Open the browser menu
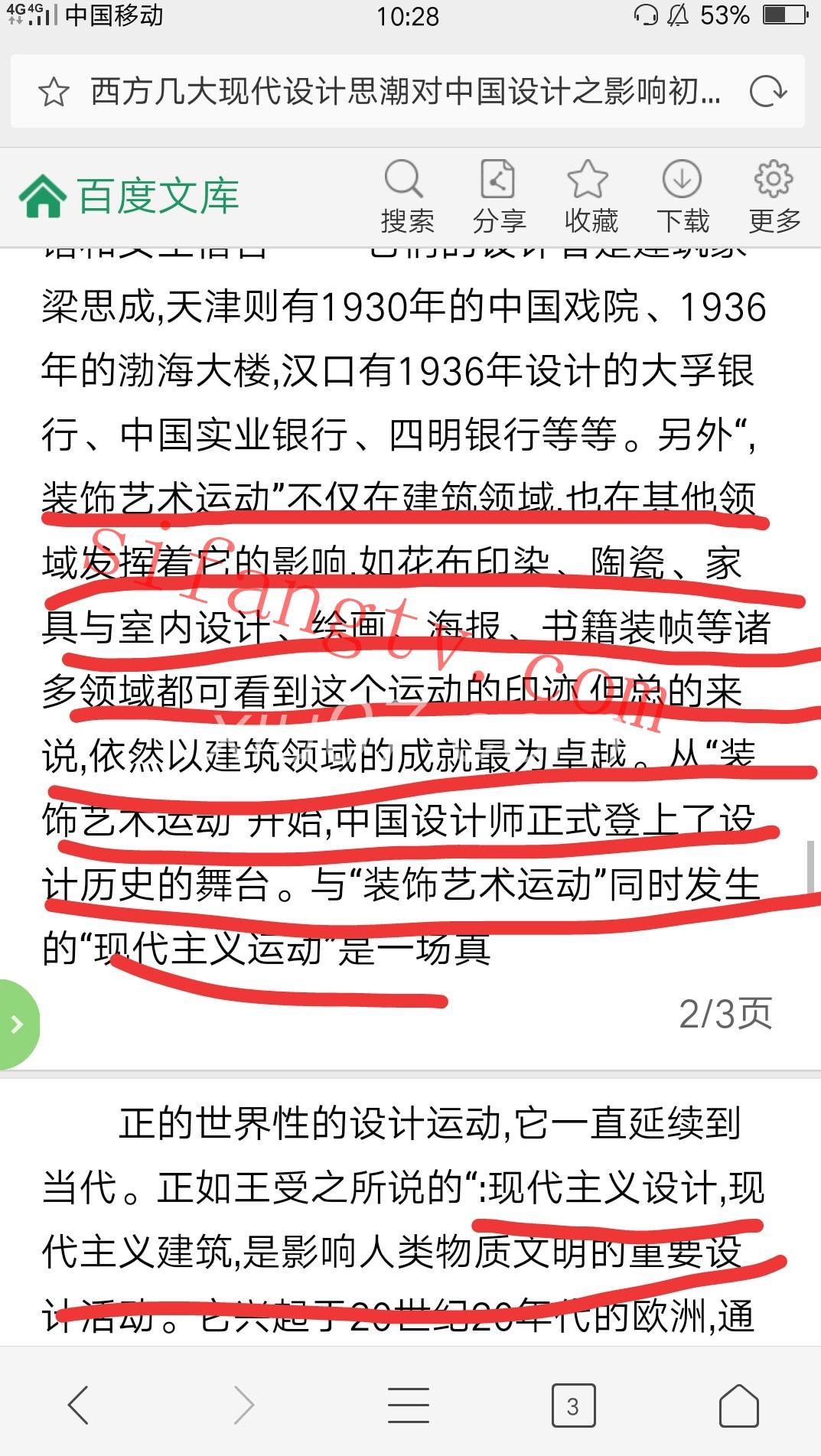Image resolution: width=821 pixels, height=1456 pixels. 408,1405
